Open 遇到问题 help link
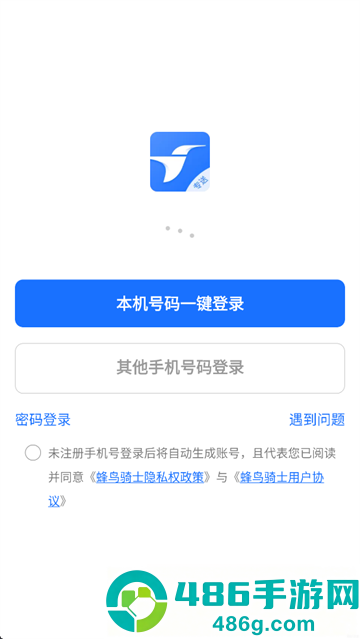Viewport: 360px width, 639px height. coord(317,419)
